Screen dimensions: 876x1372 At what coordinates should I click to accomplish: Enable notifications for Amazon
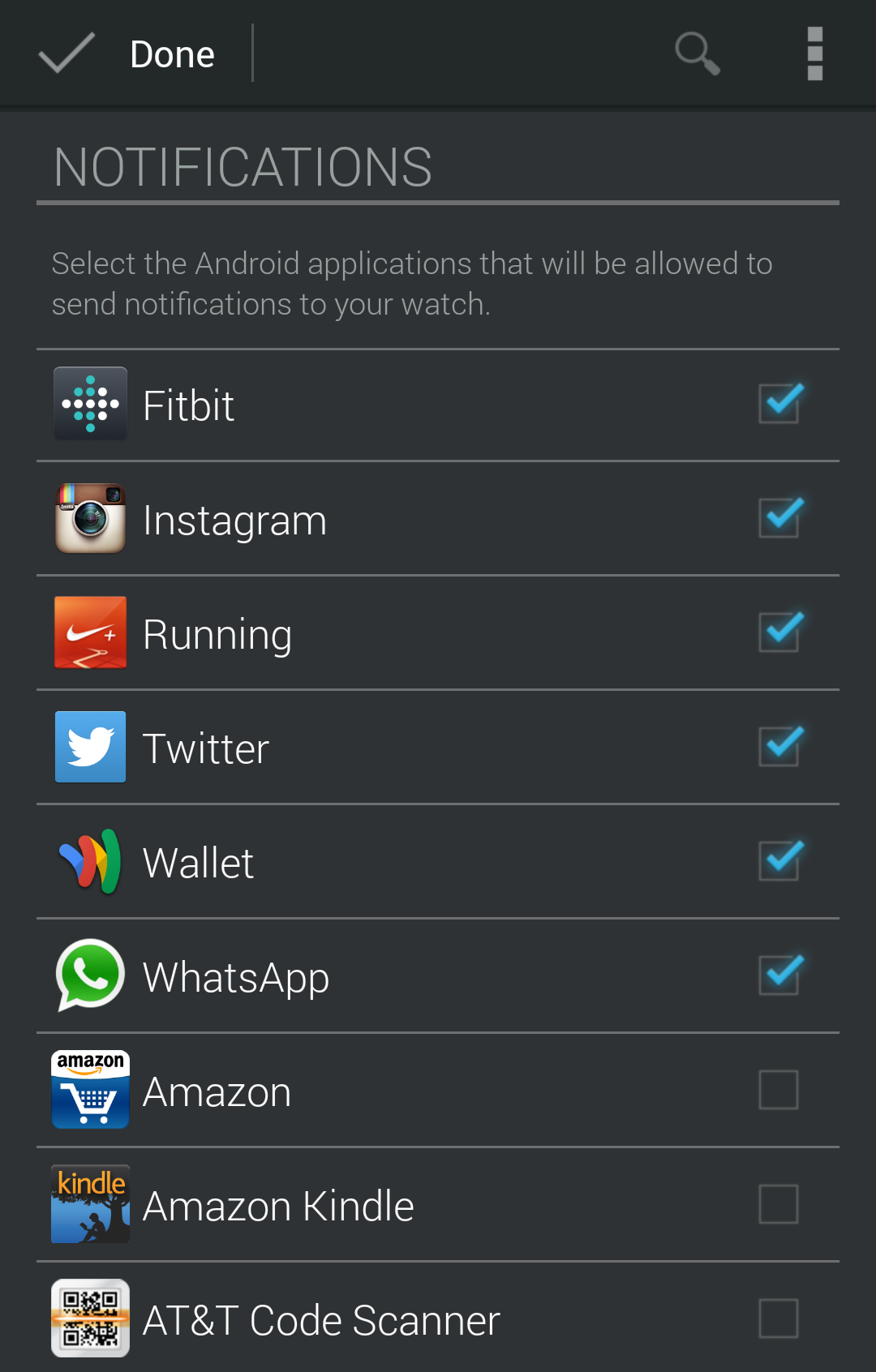point(779,1090)
